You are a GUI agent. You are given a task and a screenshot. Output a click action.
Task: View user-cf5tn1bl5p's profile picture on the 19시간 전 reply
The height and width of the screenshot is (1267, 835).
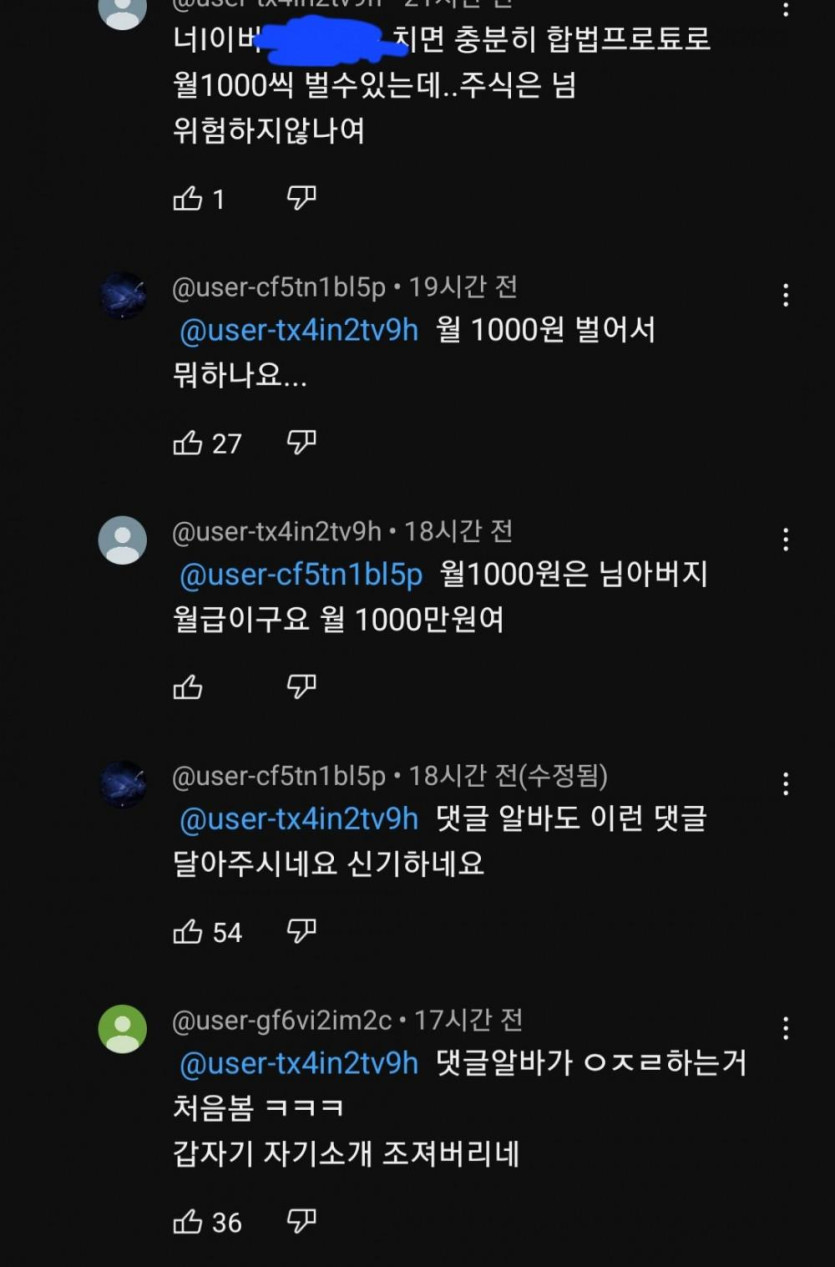[x=122, y=295]
